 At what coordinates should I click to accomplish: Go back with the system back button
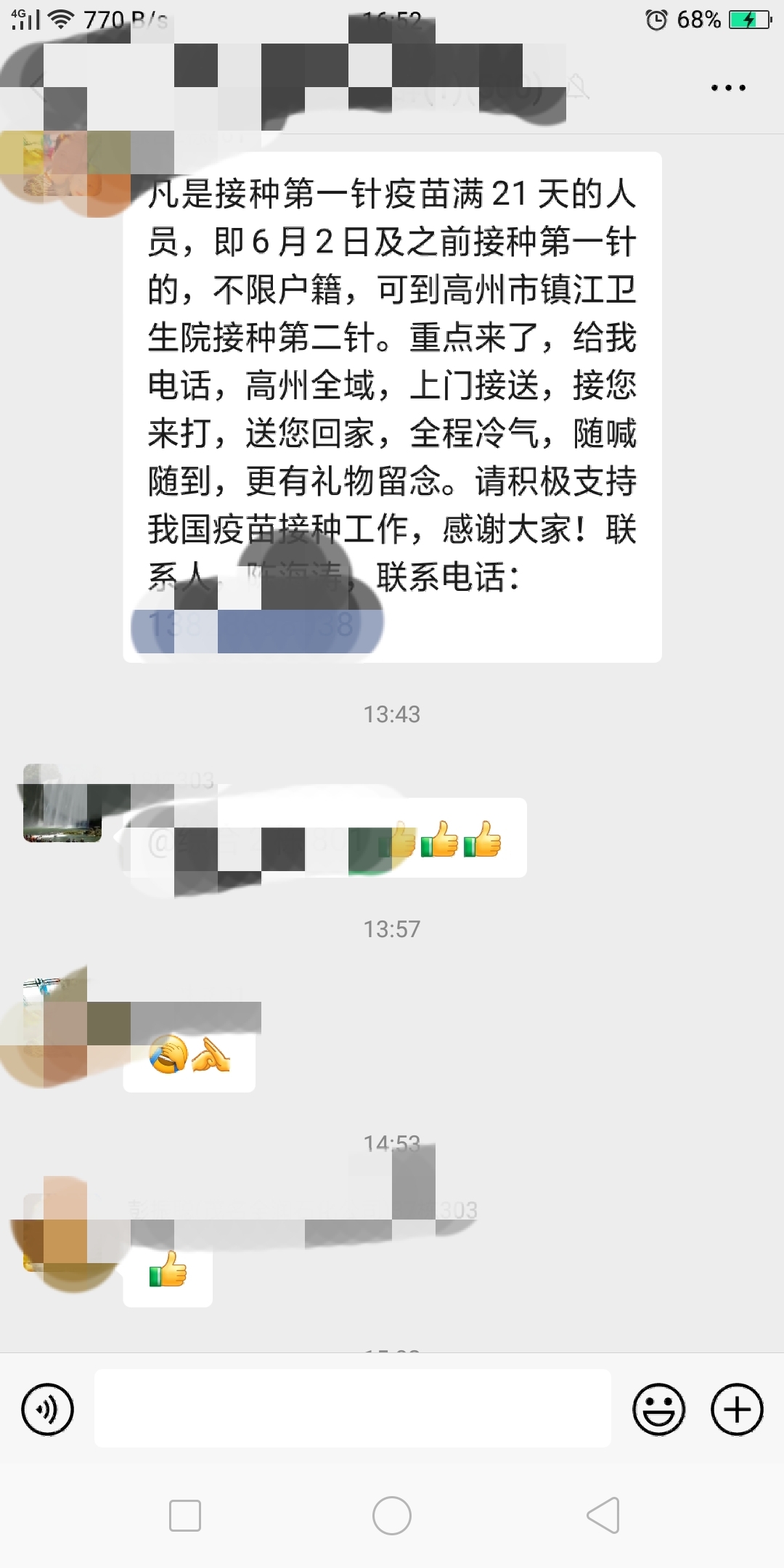point(603,1515)
